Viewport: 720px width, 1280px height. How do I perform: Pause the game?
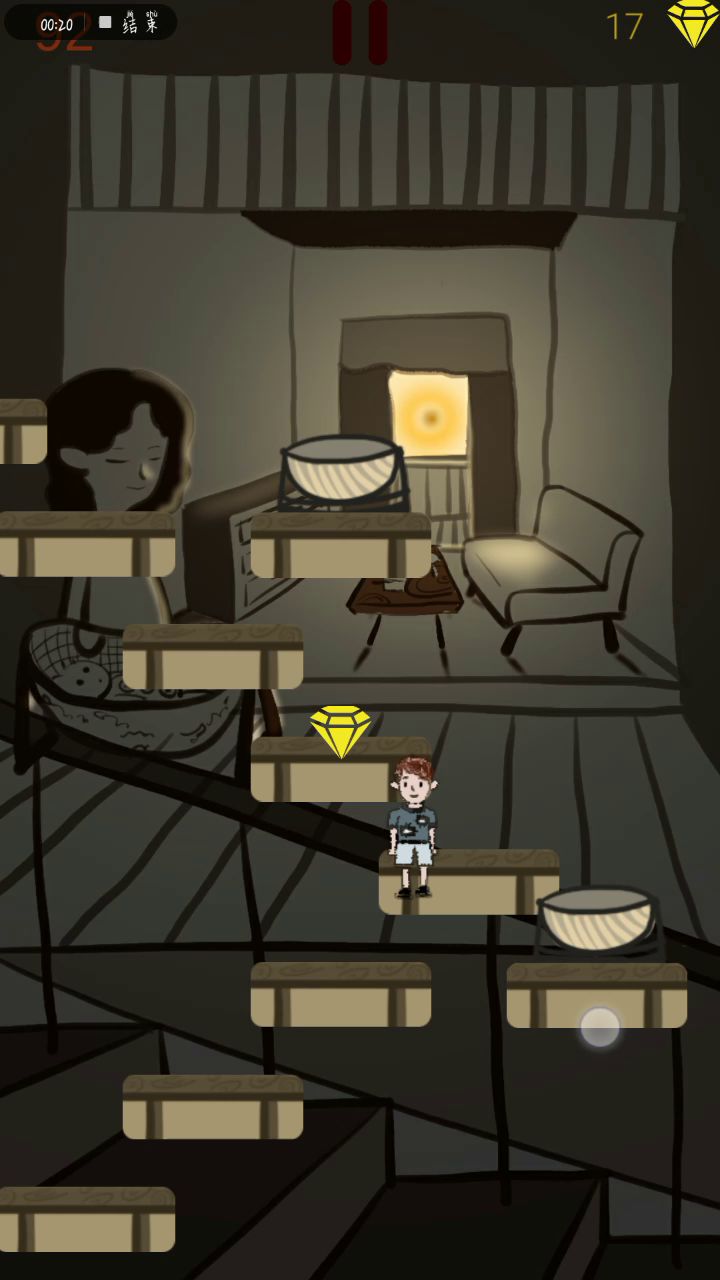coord(360,32)
